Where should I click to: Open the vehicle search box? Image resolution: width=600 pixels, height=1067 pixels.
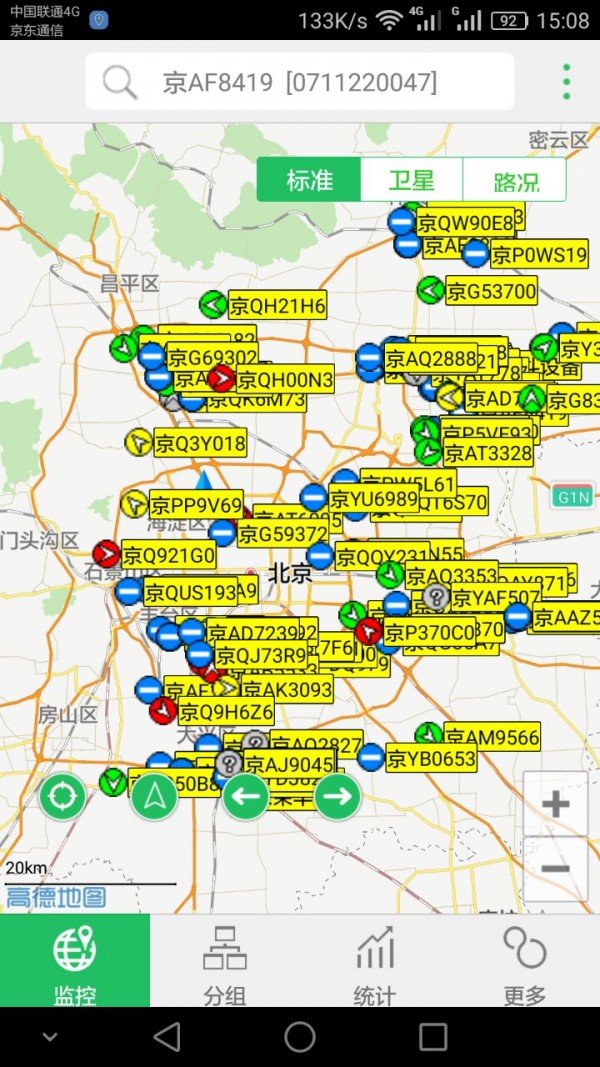[x=299, y=82]
